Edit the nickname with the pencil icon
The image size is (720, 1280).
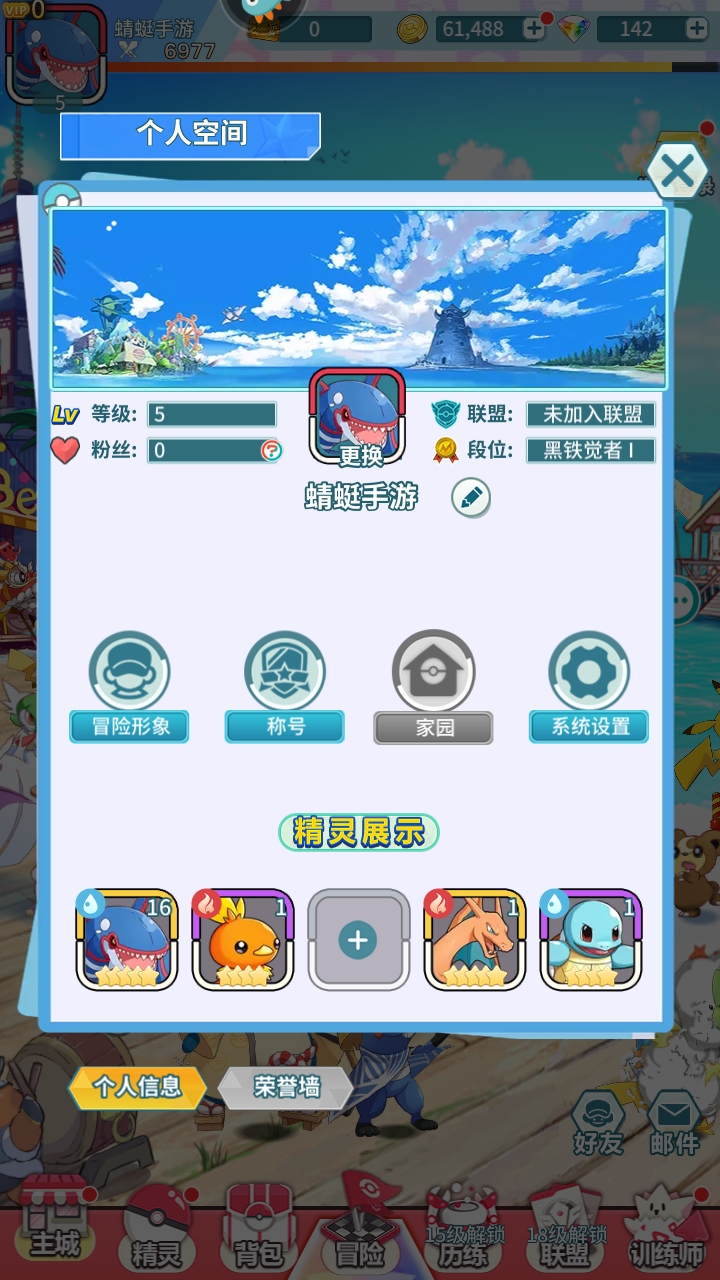[471, 497]
